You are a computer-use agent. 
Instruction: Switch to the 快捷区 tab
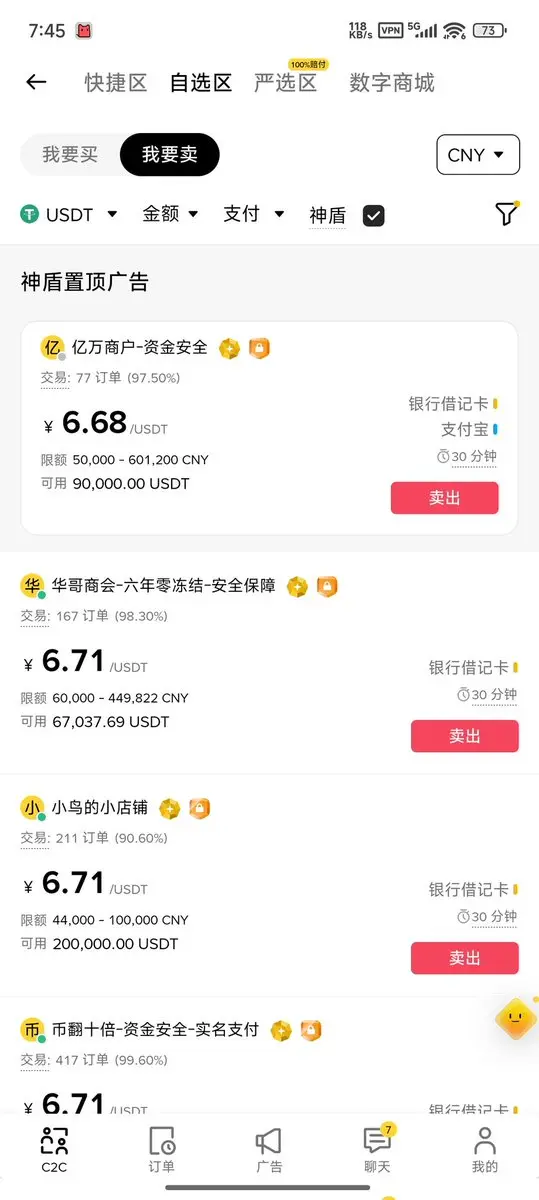coord(116,83)
